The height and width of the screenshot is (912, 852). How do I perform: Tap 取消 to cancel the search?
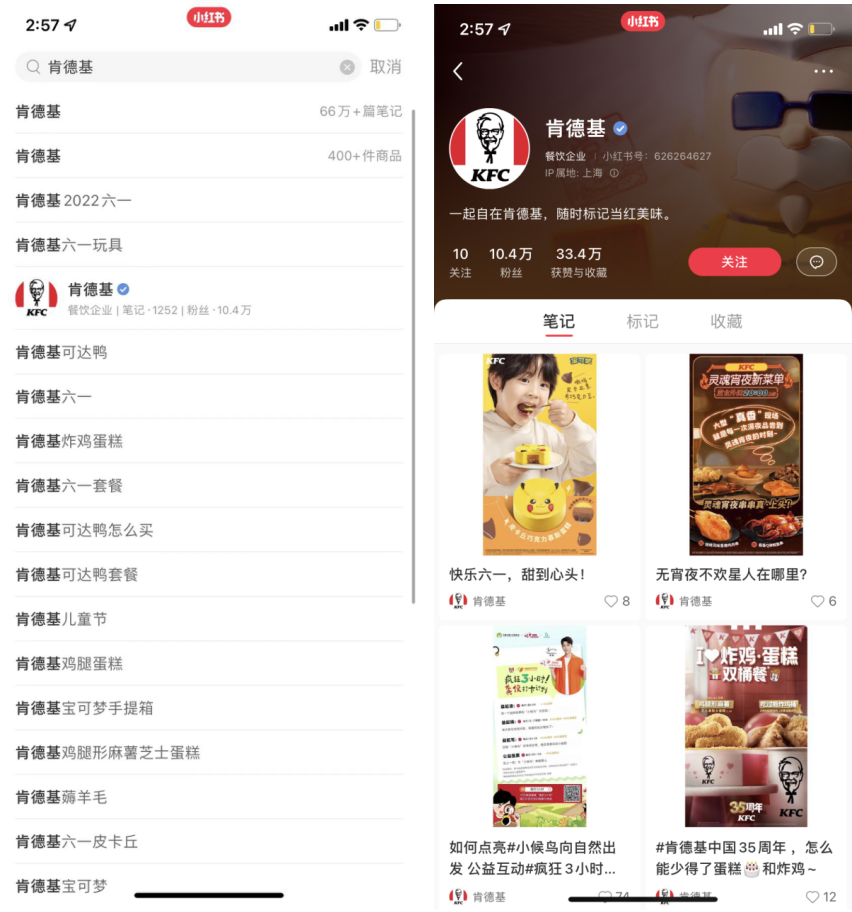[x=385, y=67]
